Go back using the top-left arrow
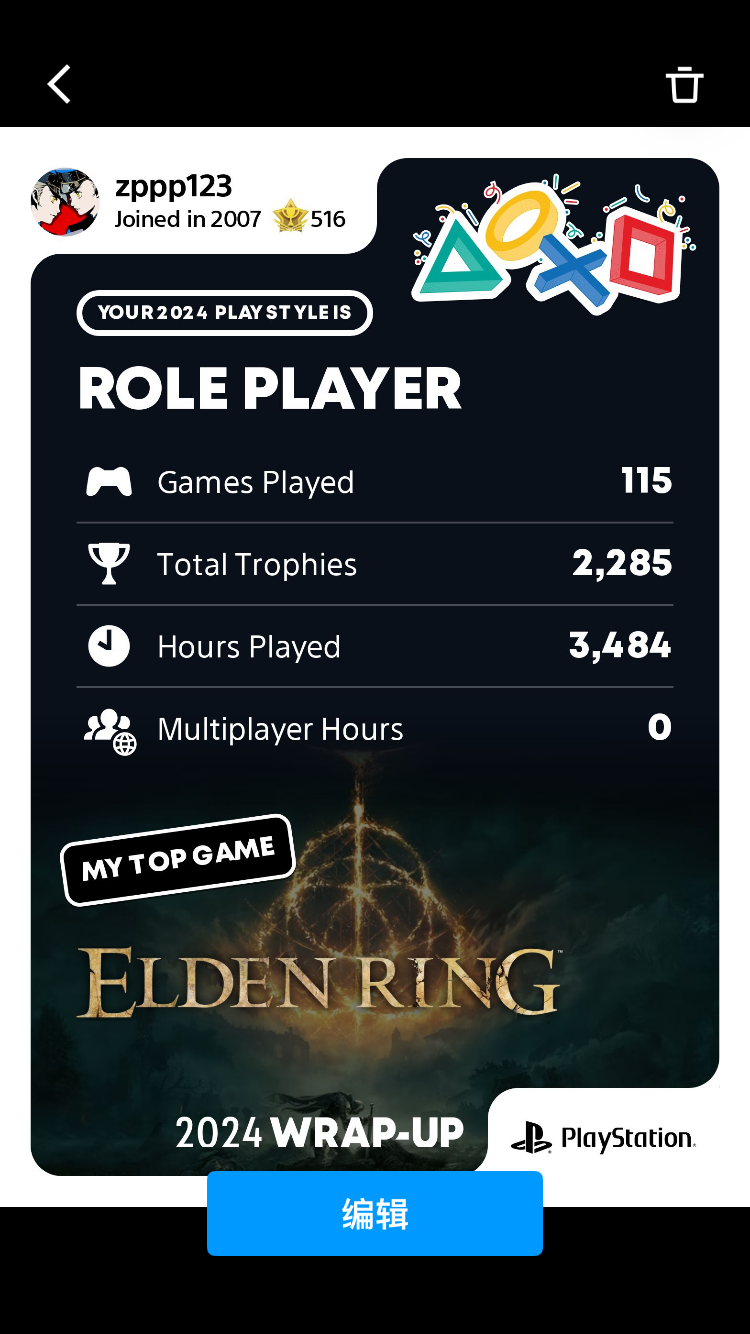This screenshot has width=750, height=1334. click(60, 84)
